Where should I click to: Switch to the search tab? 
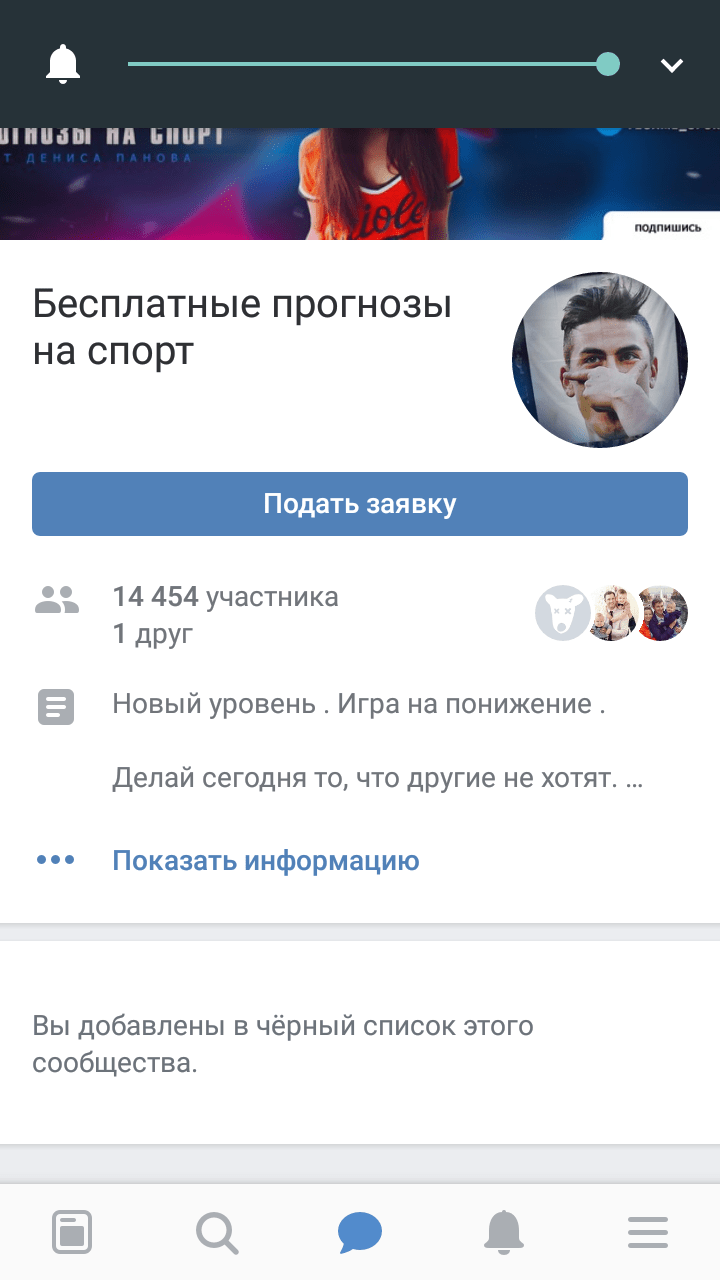(216, 1232)
